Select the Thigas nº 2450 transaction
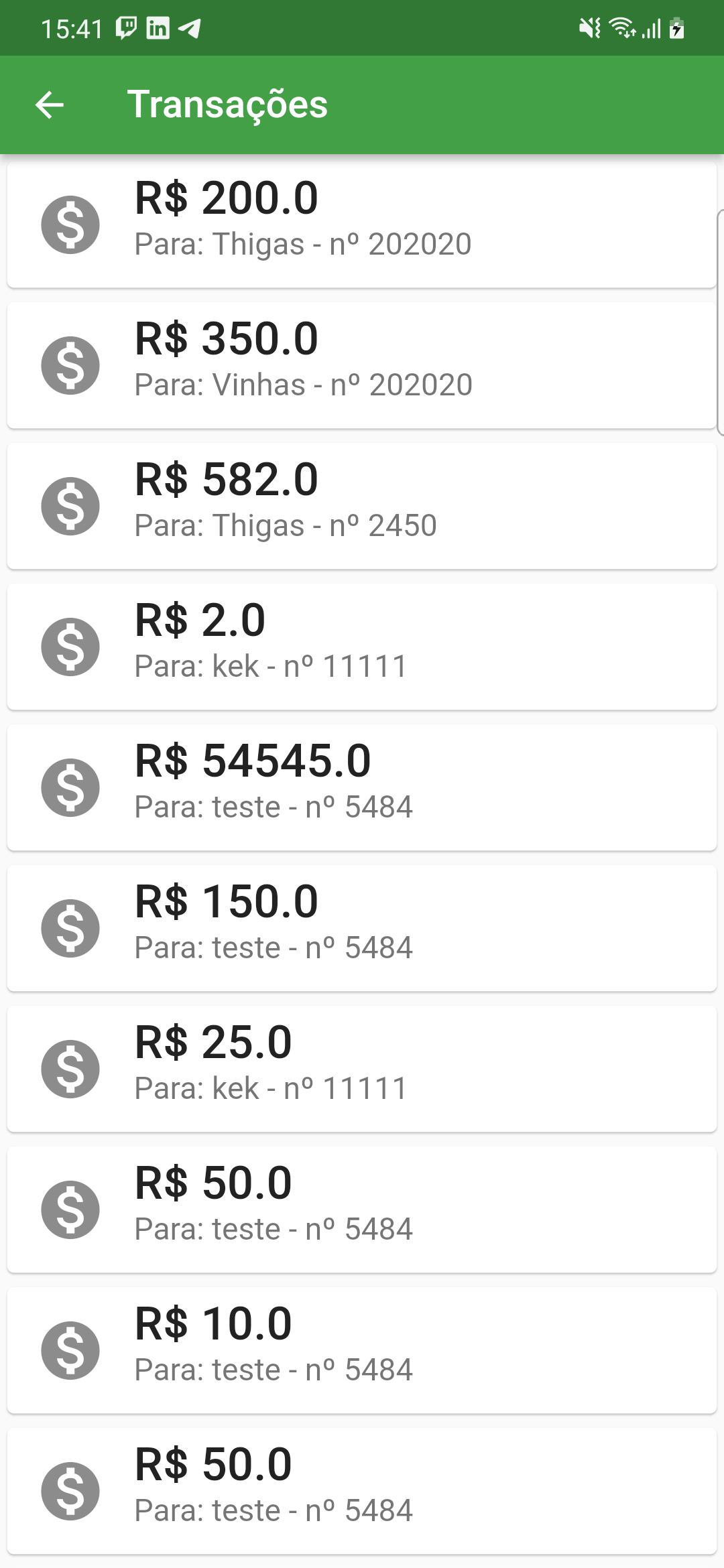The height and width of the screenshot is (1568, 724). (x=362, y=506)
